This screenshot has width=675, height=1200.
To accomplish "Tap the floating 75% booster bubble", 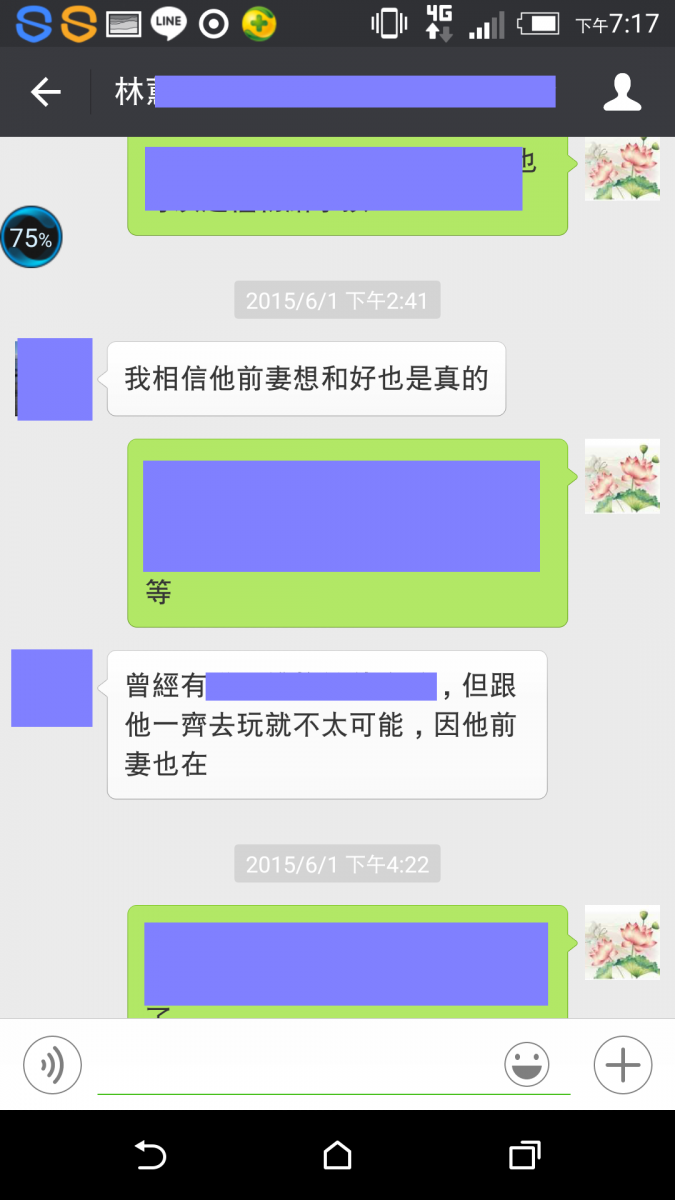I will tap(31, 238).
